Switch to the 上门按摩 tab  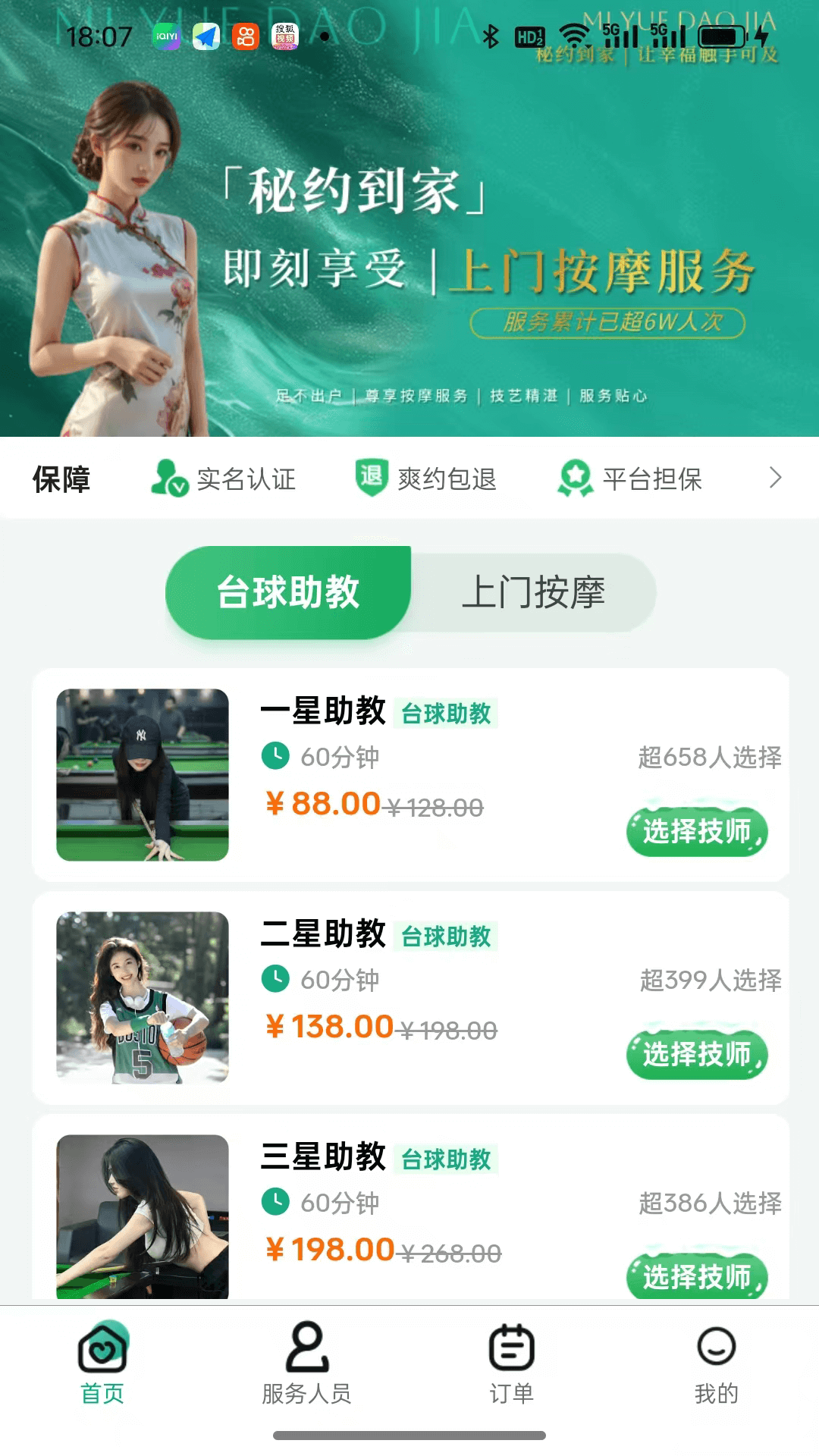click(533, 592)
